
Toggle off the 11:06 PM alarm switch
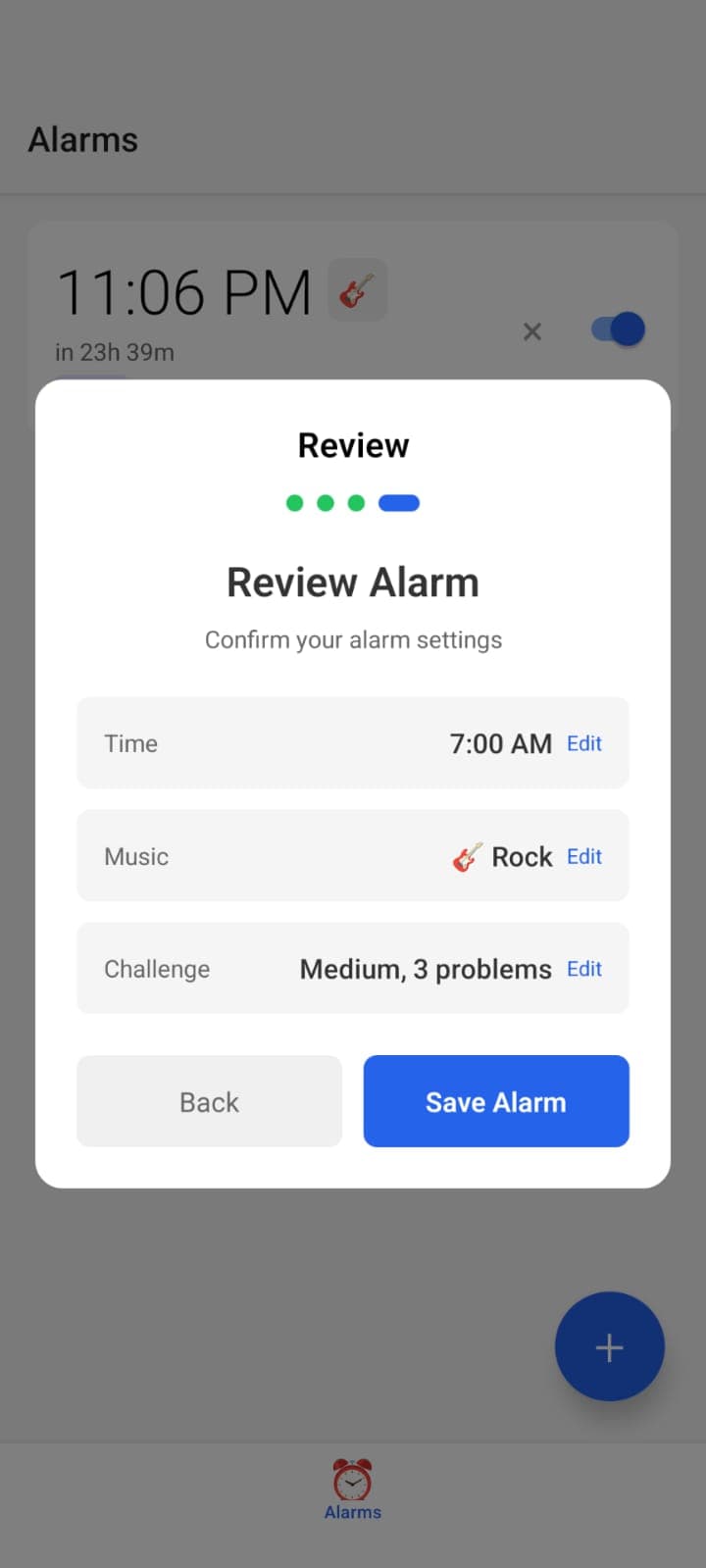[616, 329]
